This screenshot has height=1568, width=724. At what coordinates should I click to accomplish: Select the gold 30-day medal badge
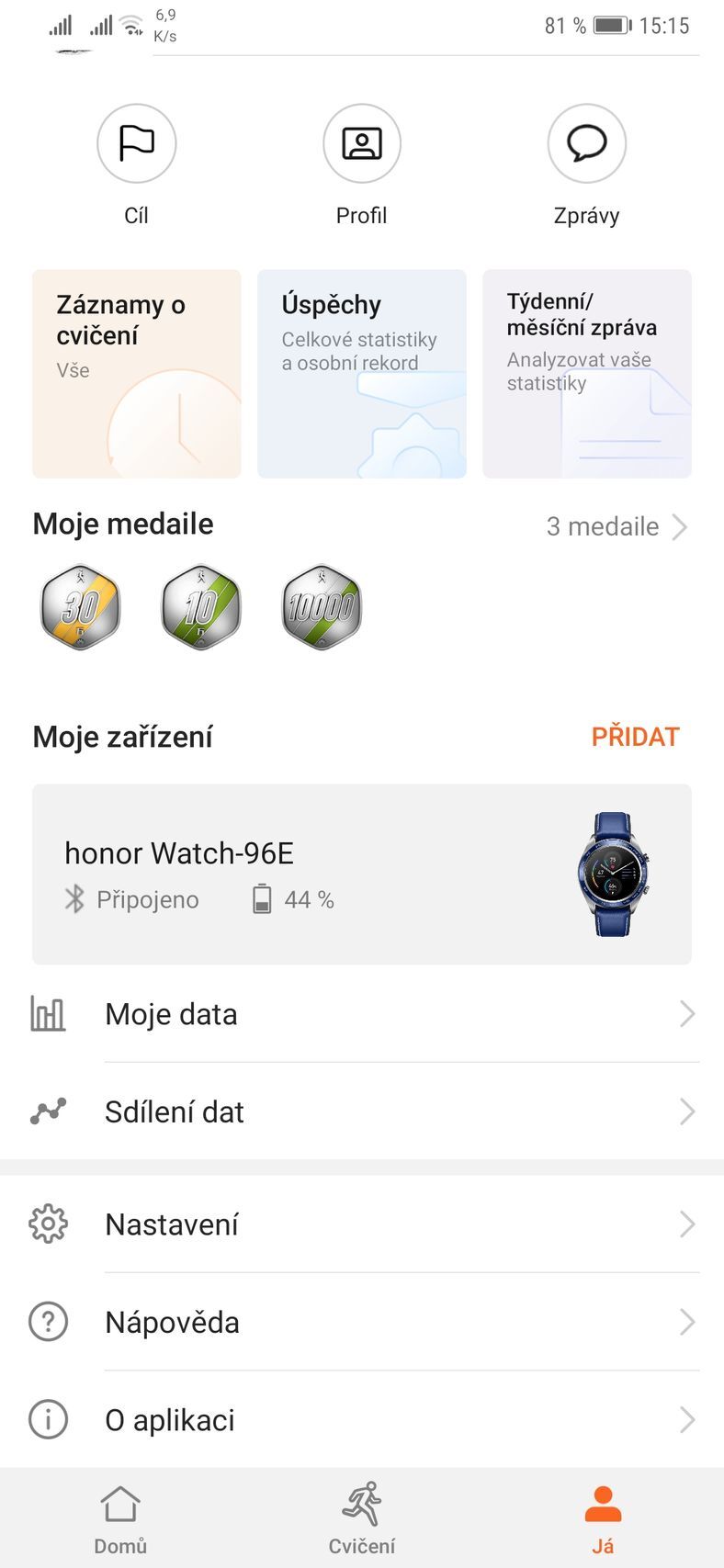pos(80,607)
